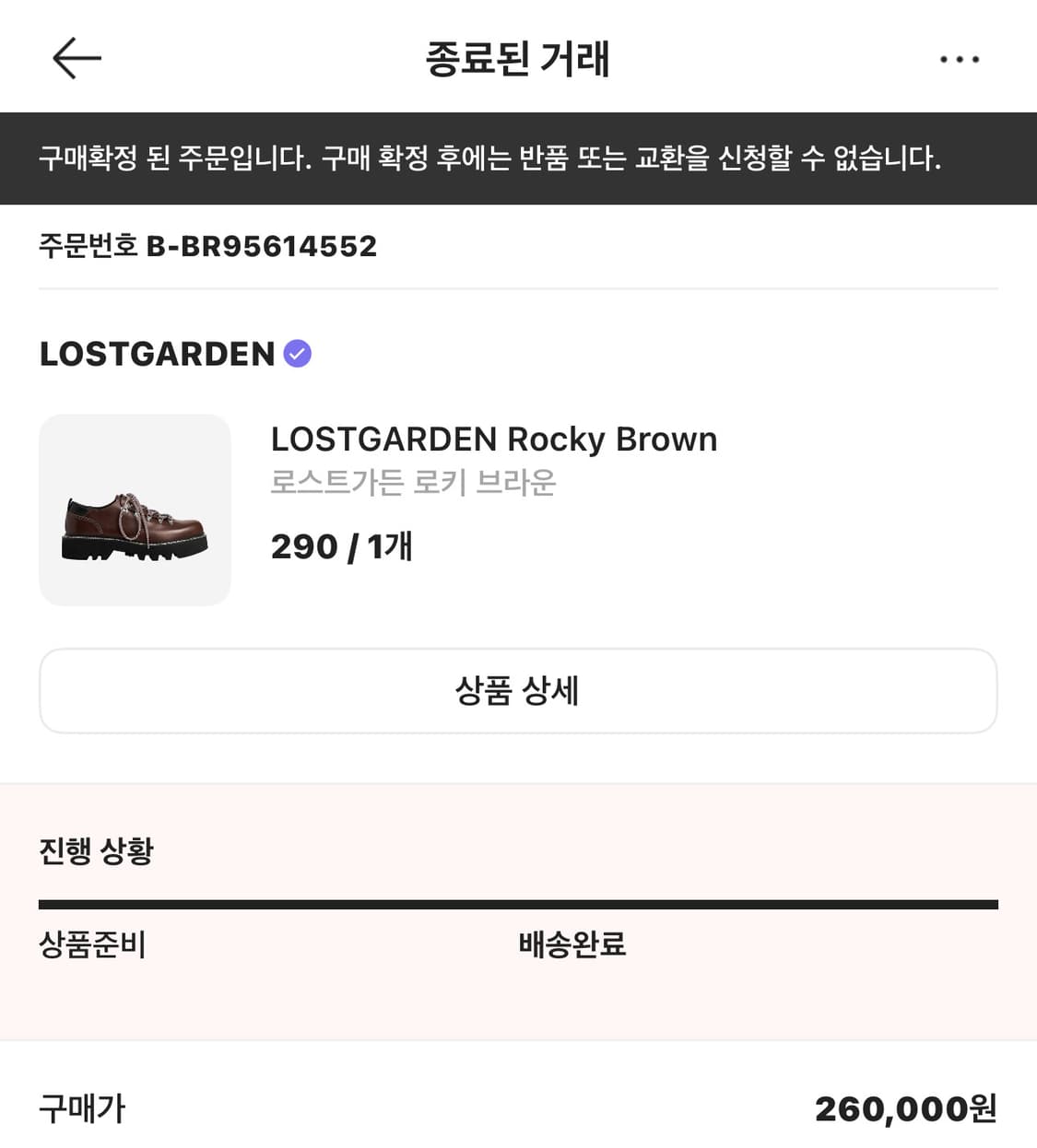
Task: Click the 배송완료 delivery status label
Action: click(x=570, y=944)
